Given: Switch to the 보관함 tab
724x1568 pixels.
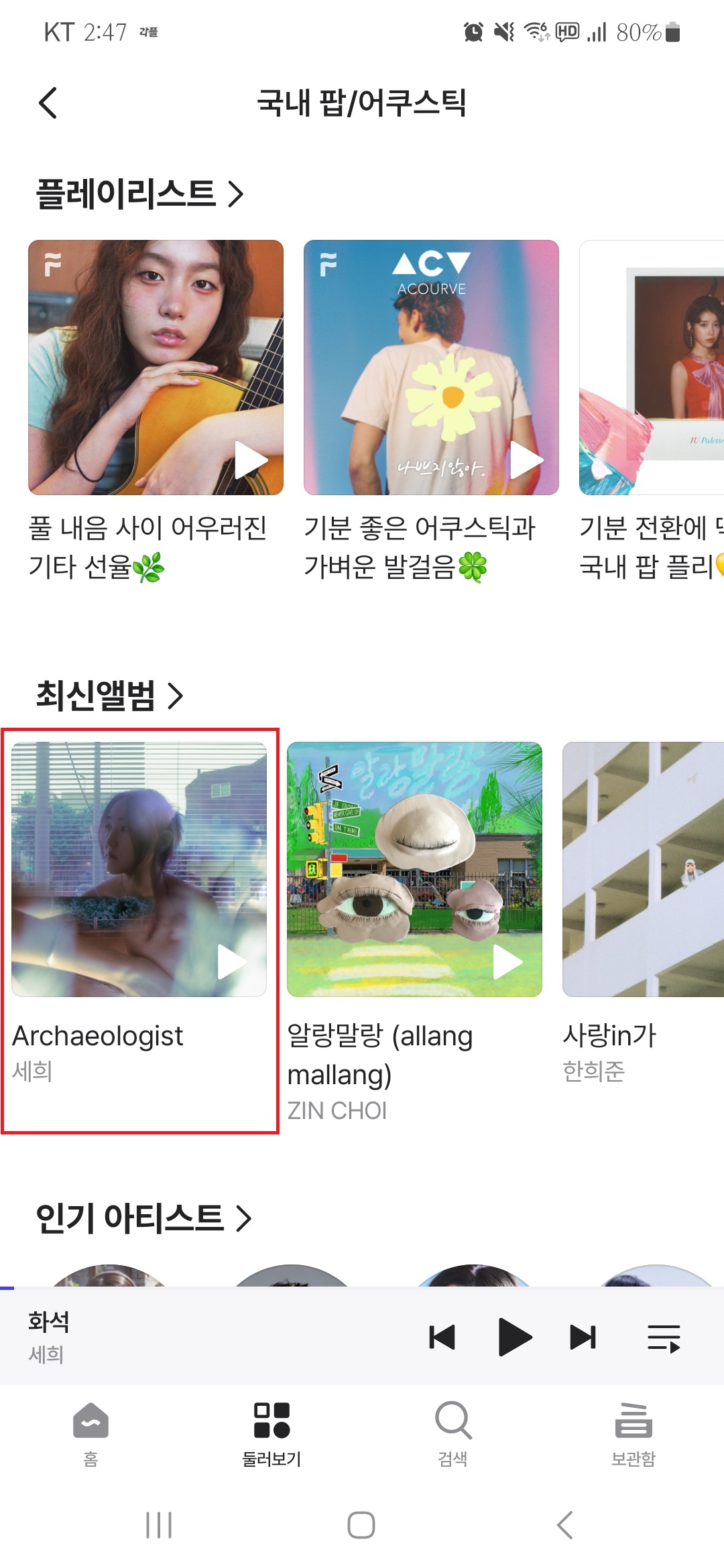Looking at the screenshot, I should 633,1433.
